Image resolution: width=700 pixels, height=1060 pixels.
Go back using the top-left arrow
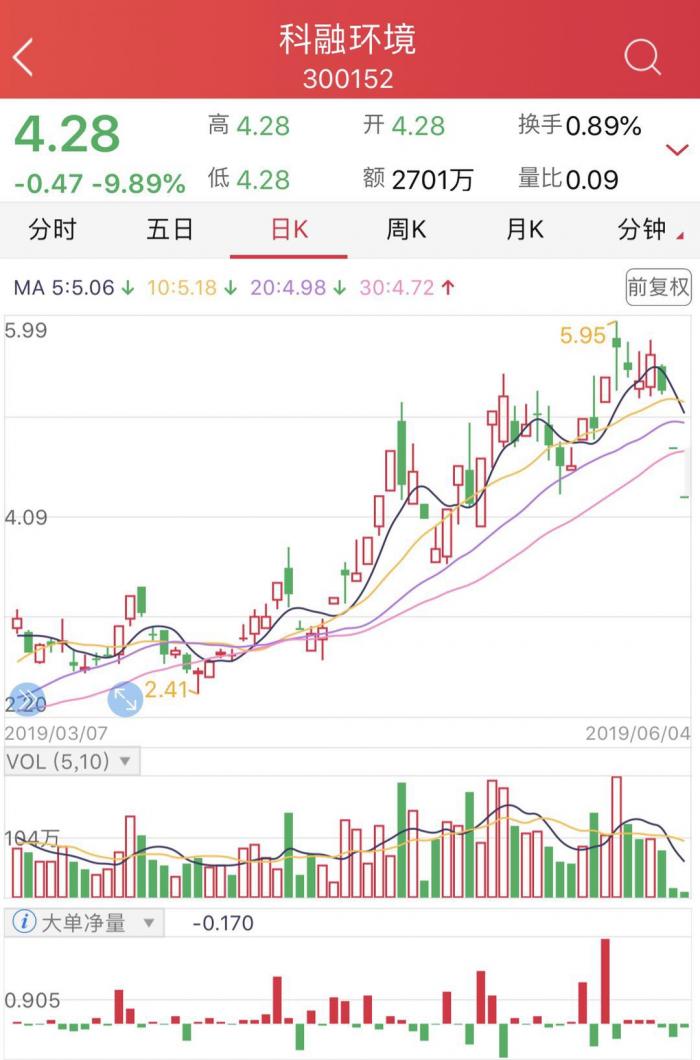coord(24,57)
